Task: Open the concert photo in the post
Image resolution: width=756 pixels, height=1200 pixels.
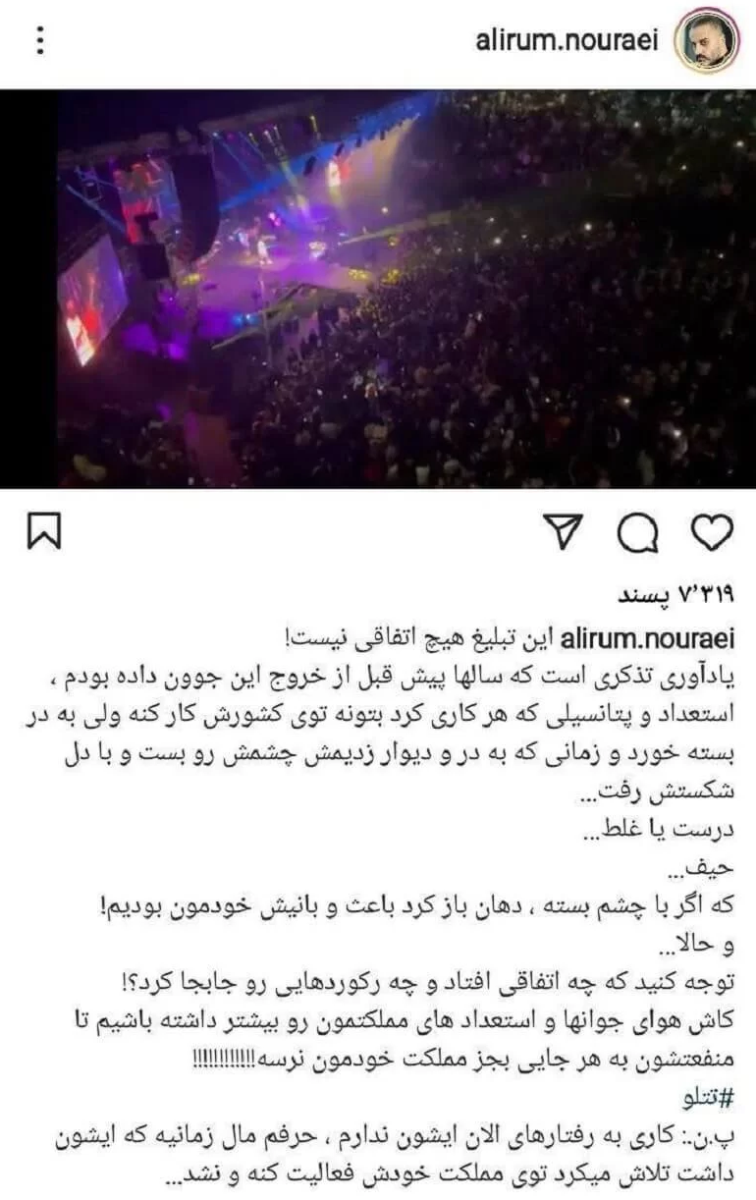Action: [378, 288]
